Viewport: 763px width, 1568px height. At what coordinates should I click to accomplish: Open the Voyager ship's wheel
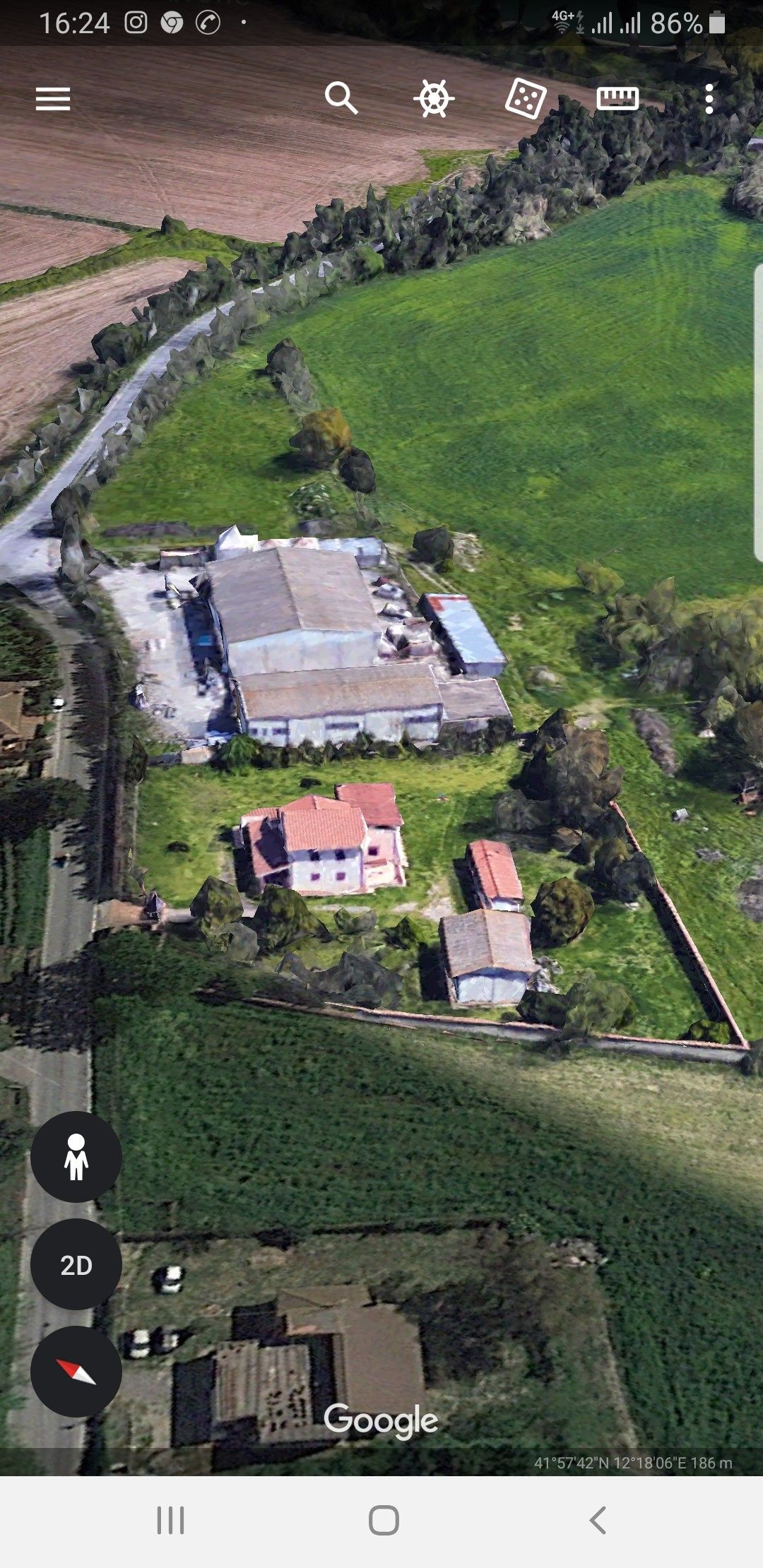[x=433, y=98]
